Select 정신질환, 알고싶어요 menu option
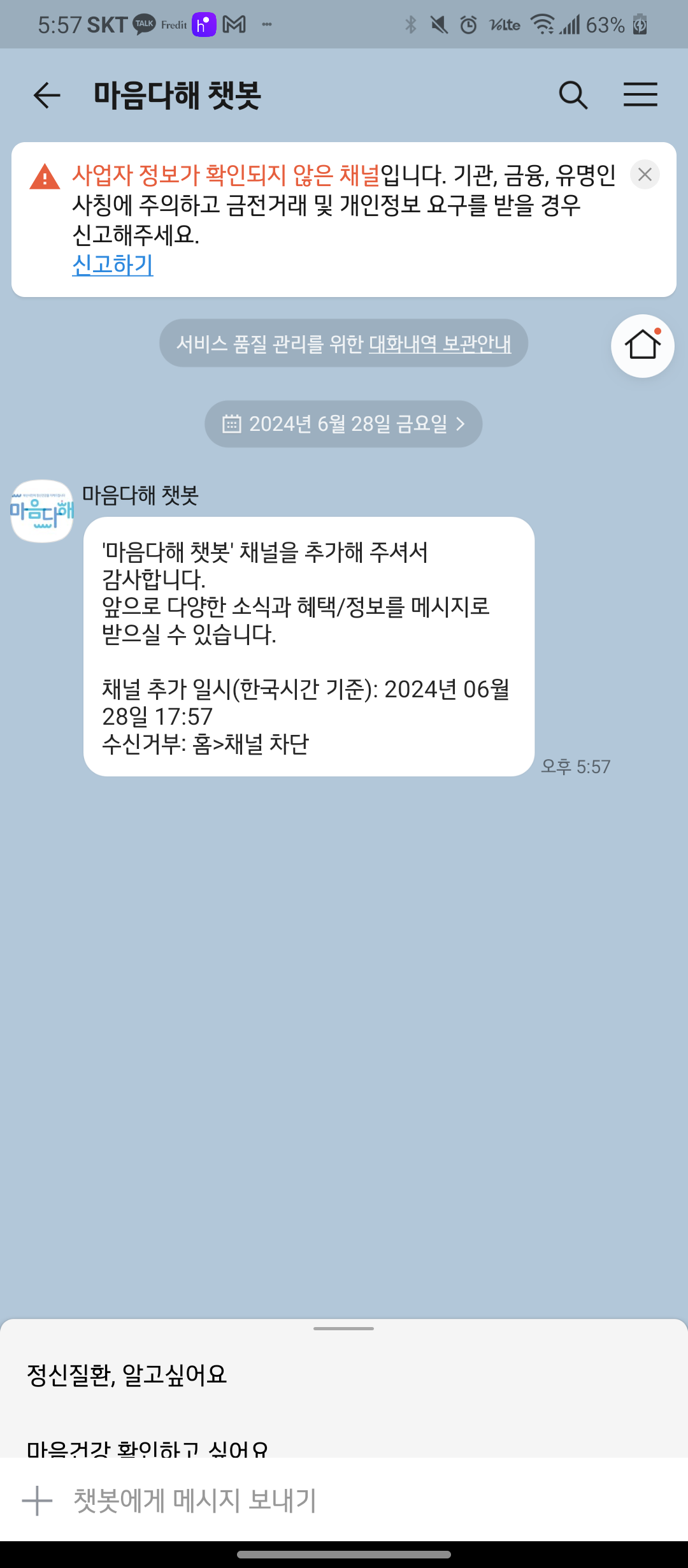This screenshot has height=1568, width=688. (x=127, y=1375)
